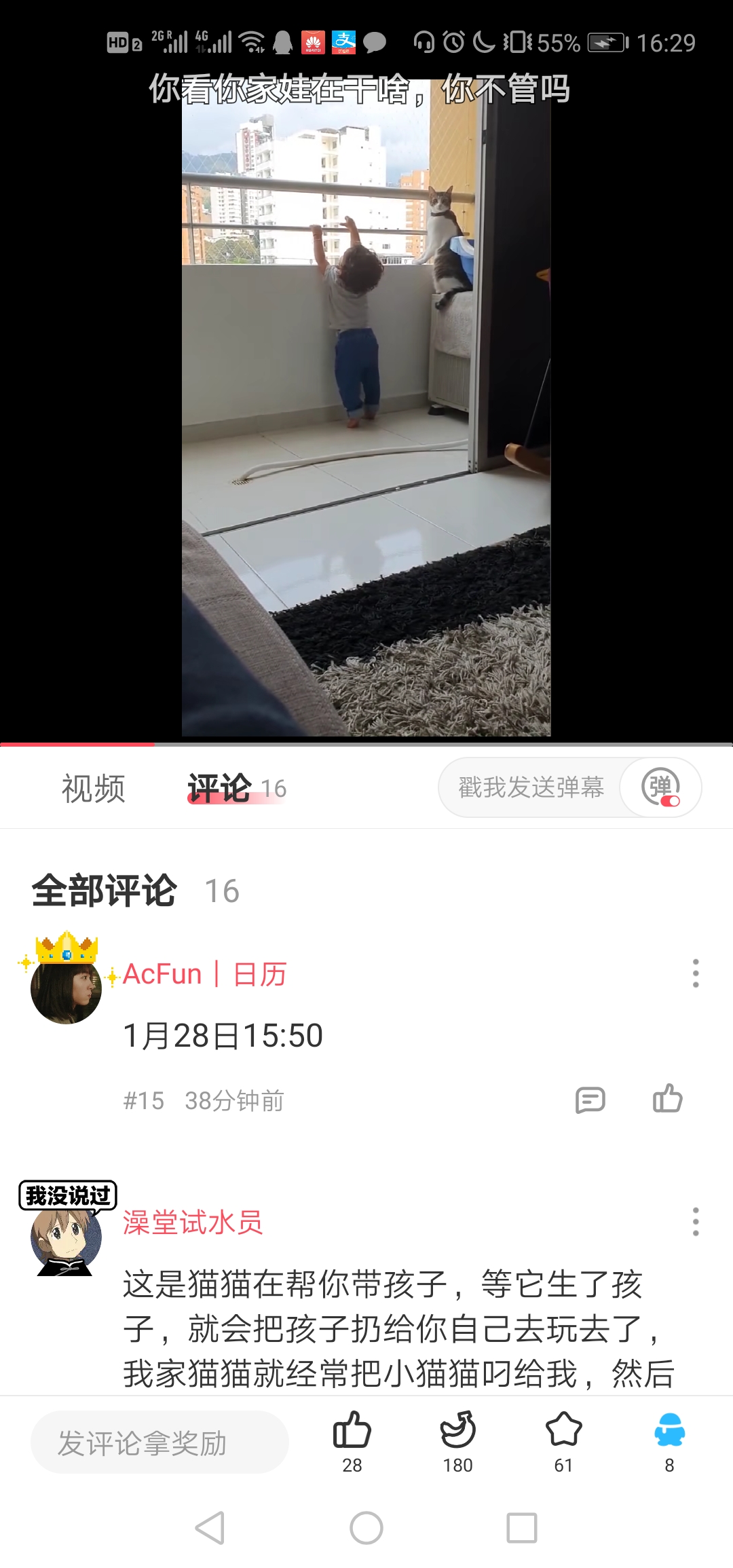Image resolution: width=733 pixels, height=1568 pixels.
Task: Add this video to favorites
Action: coord(563,1439)
